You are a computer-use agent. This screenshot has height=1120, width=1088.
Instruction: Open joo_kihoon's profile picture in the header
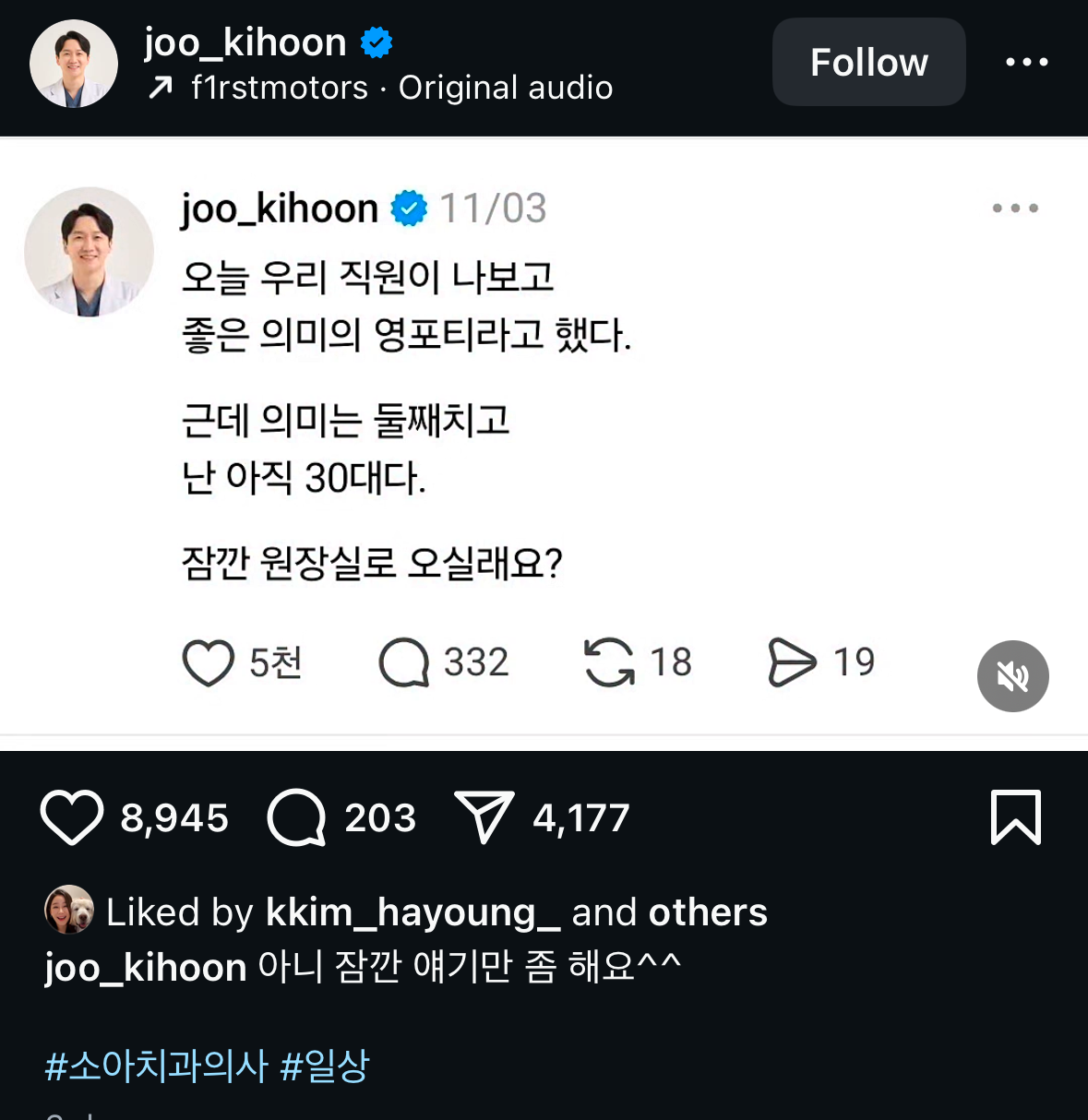[74, 64]
